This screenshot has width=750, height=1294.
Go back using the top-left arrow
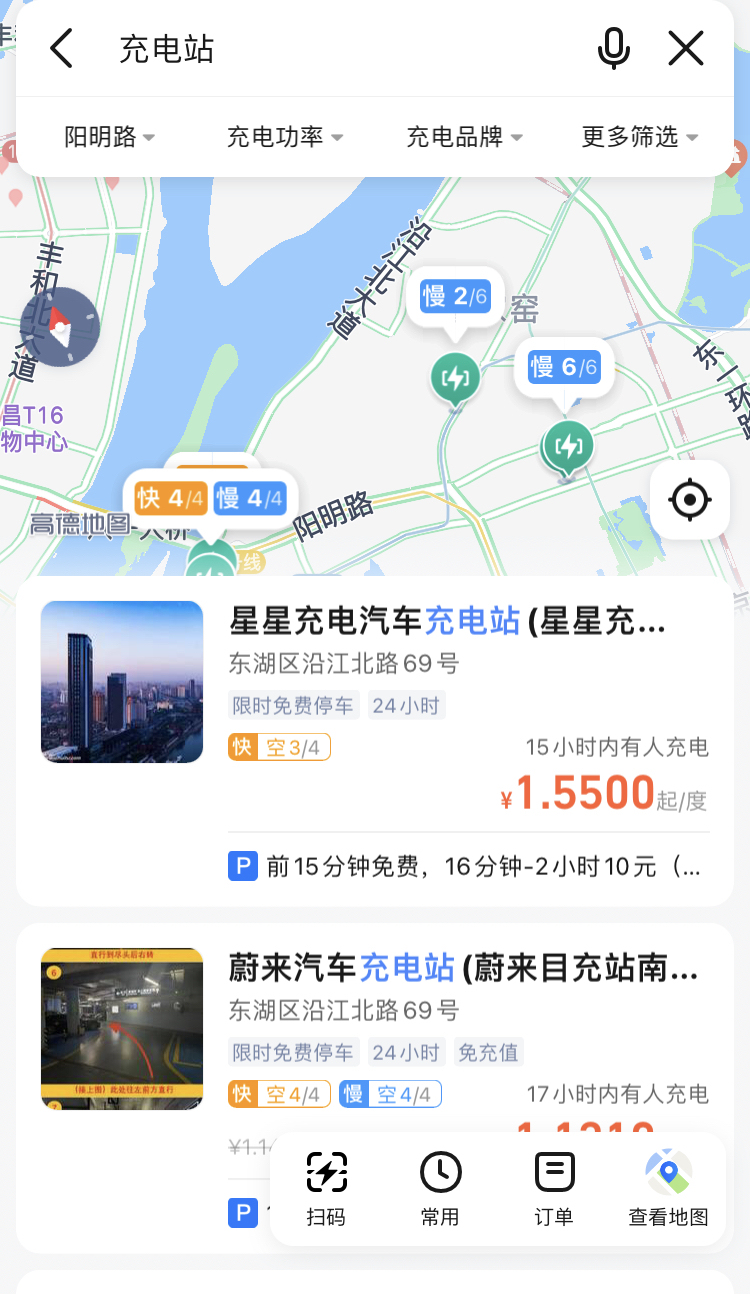click(x=62, y=48)
